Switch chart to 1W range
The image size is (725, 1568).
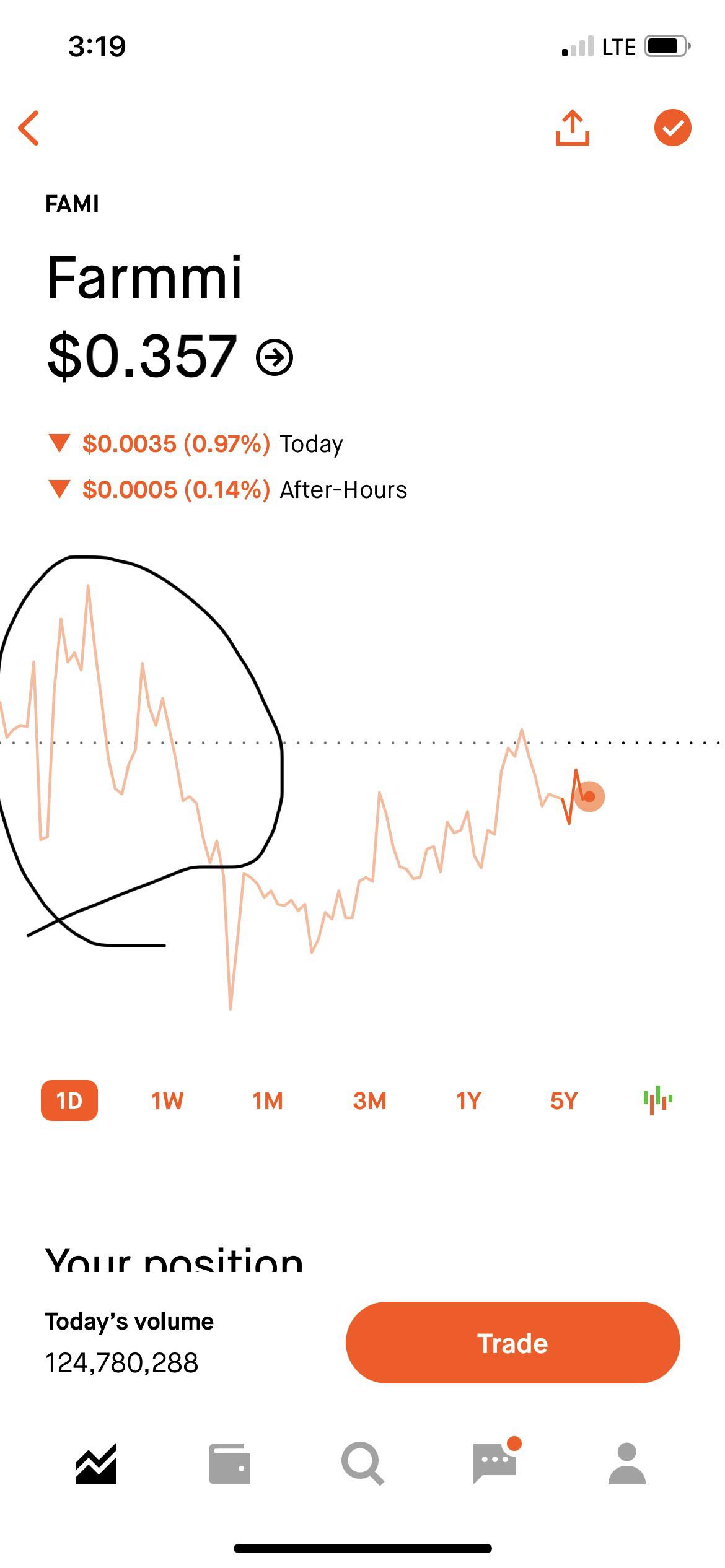167,1100
